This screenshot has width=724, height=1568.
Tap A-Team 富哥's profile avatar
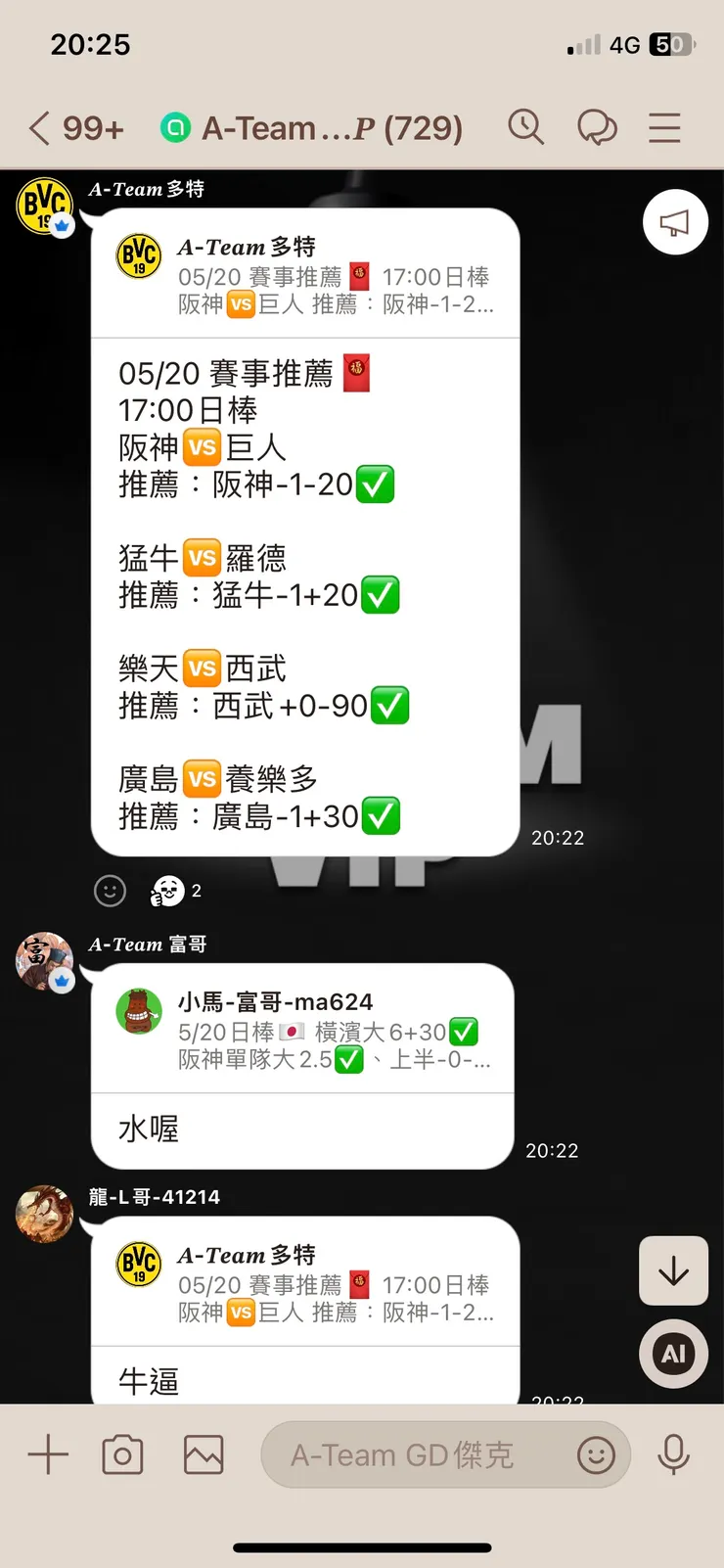[44, 960]
